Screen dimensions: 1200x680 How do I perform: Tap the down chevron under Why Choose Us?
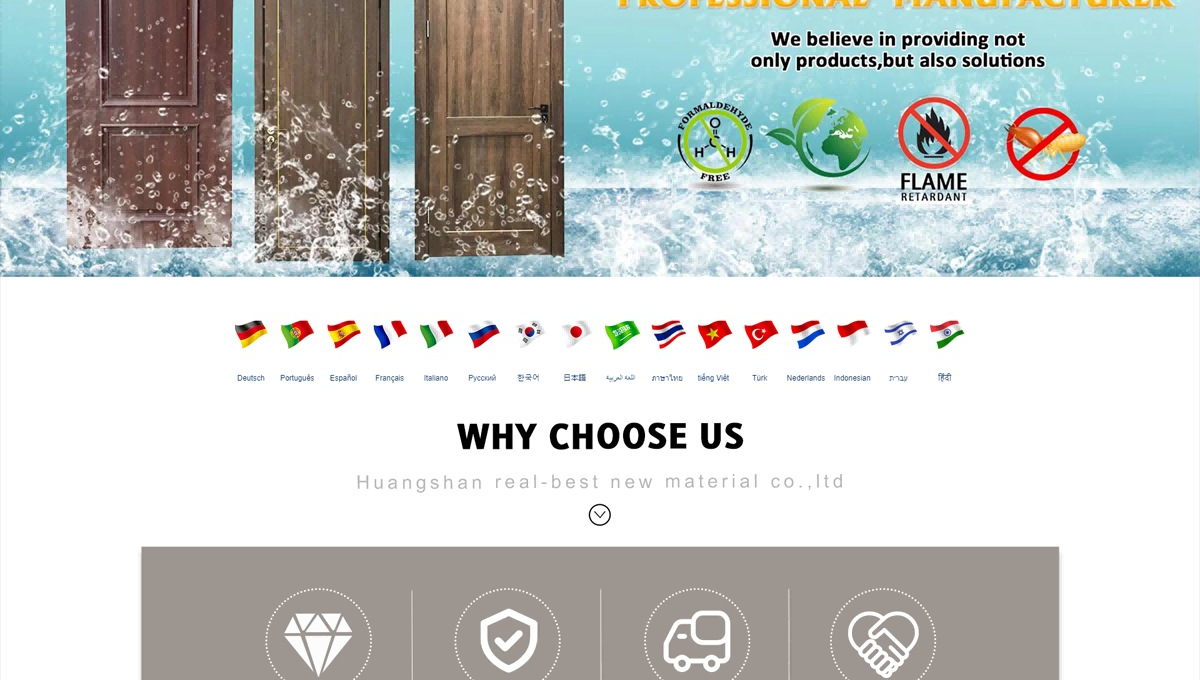coord(600,515)
